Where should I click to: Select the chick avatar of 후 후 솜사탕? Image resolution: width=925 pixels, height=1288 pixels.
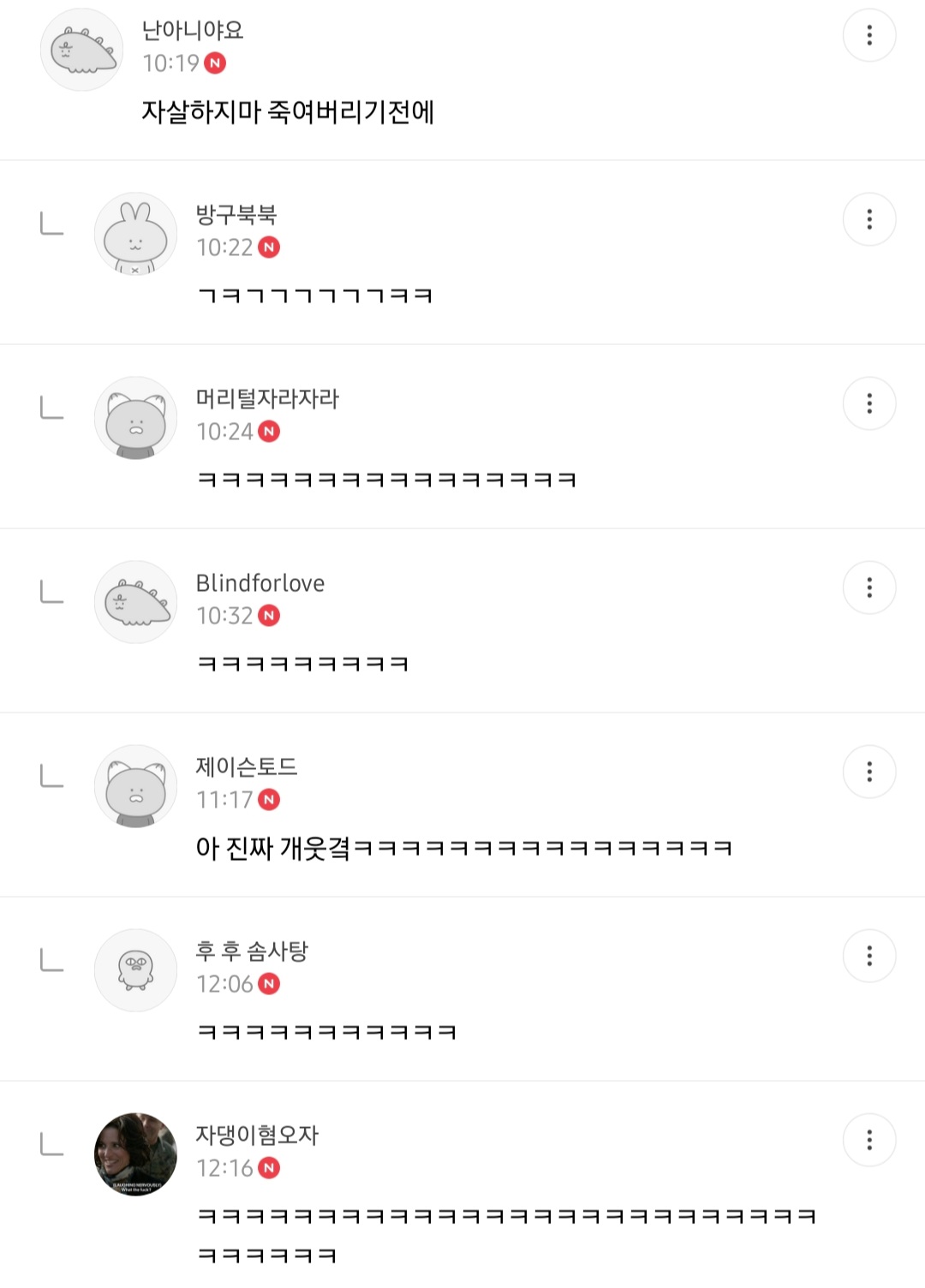[x=134, y=969]
